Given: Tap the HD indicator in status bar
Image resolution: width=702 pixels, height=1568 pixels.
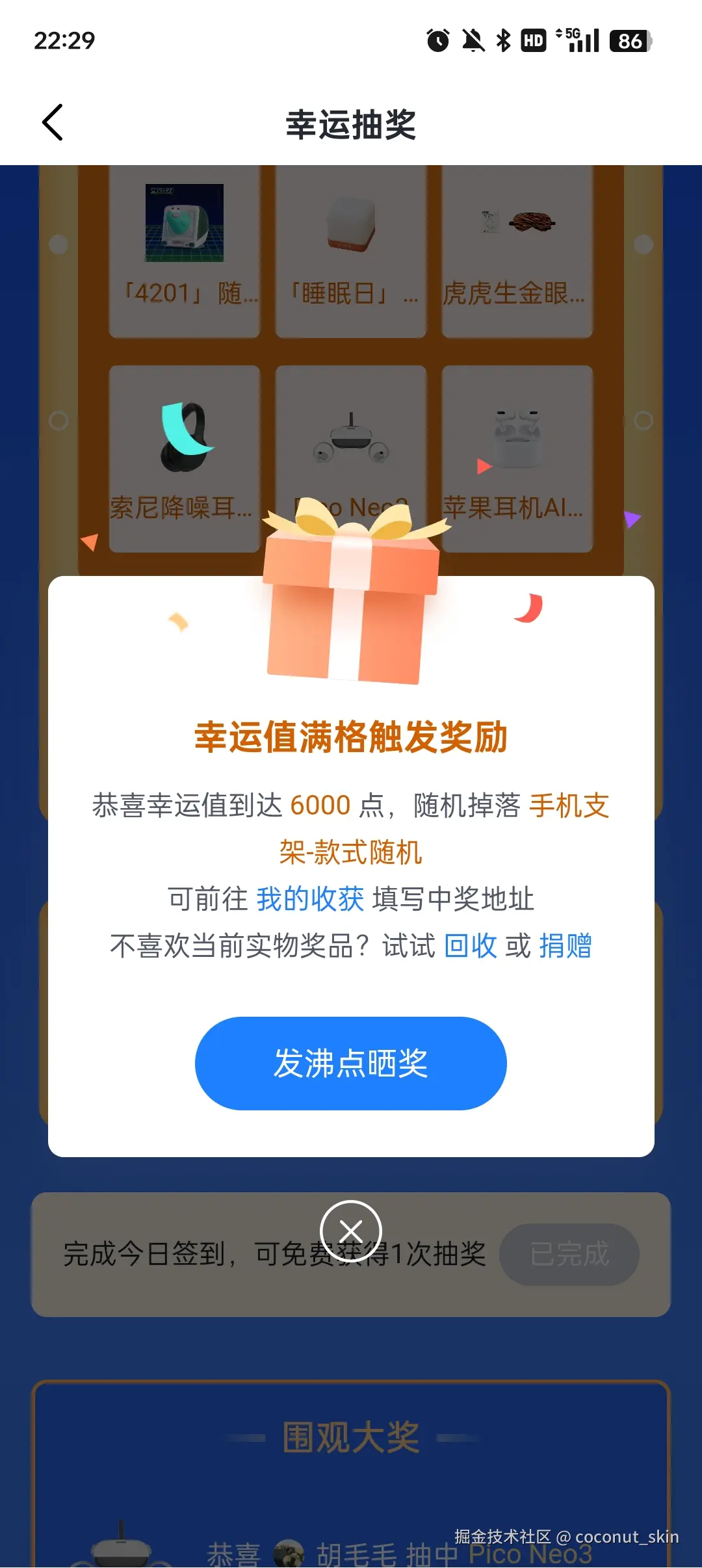Looking at the screenshot, I should 533,41.
